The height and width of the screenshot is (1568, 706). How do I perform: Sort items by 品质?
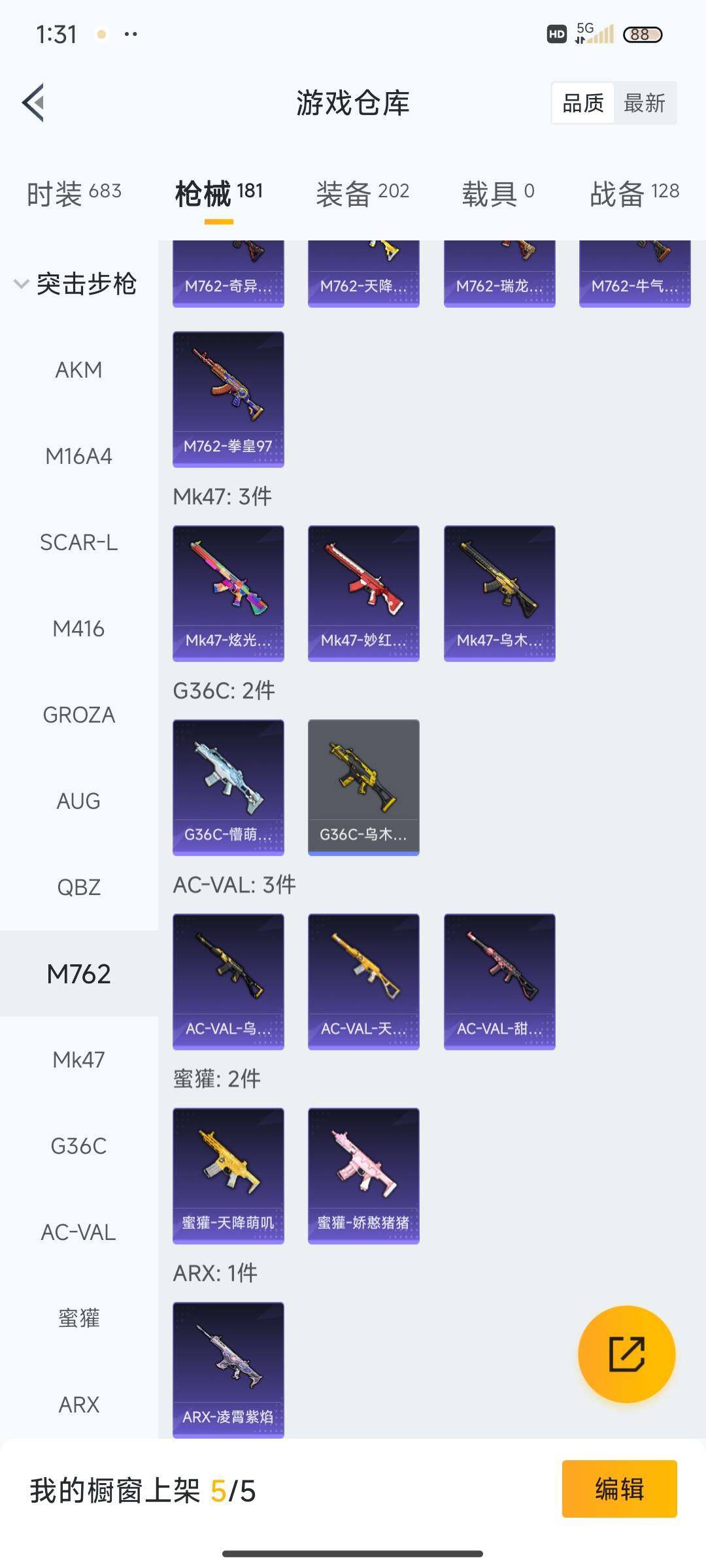[x=582, y=103]
